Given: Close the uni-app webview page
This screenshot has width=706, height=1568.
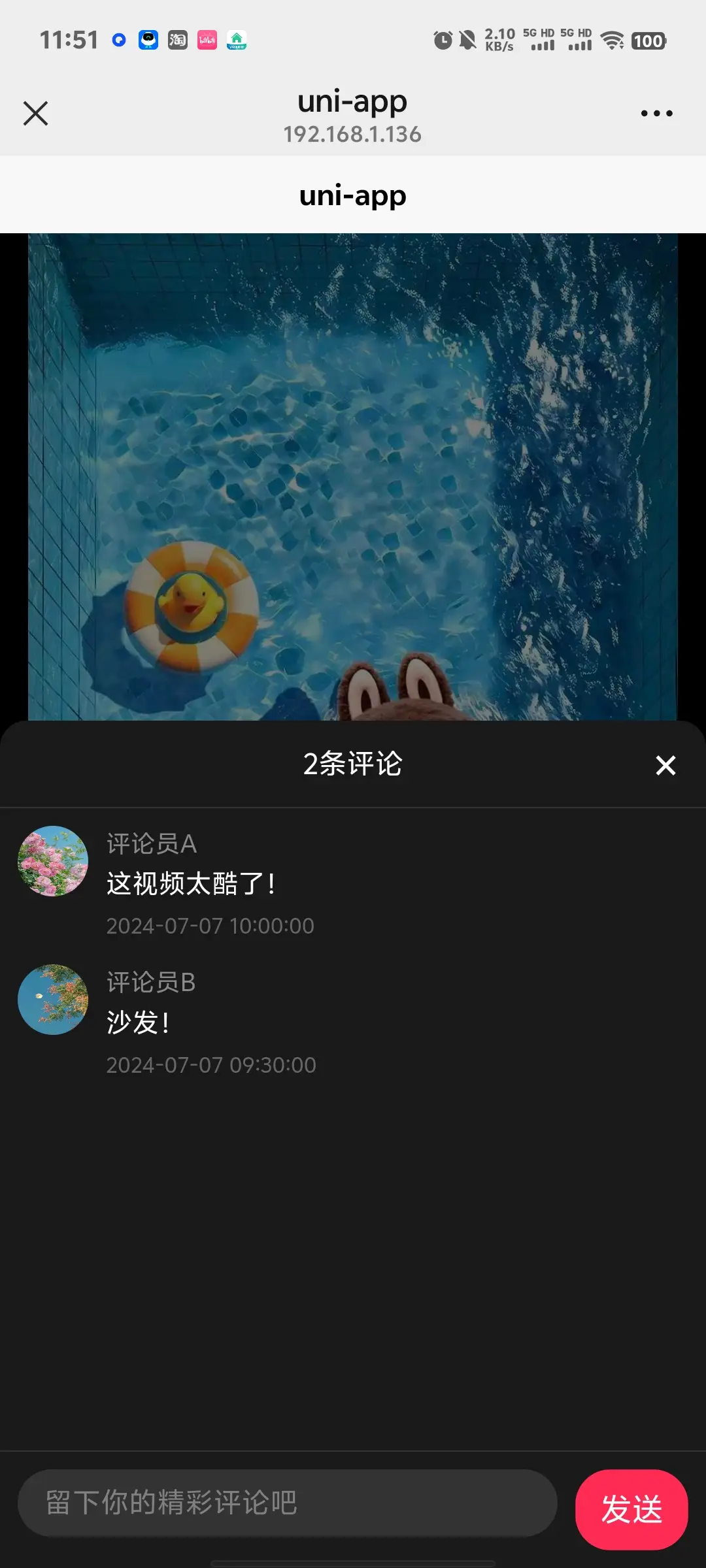Looking at the screenshot, I should (35, 113).
